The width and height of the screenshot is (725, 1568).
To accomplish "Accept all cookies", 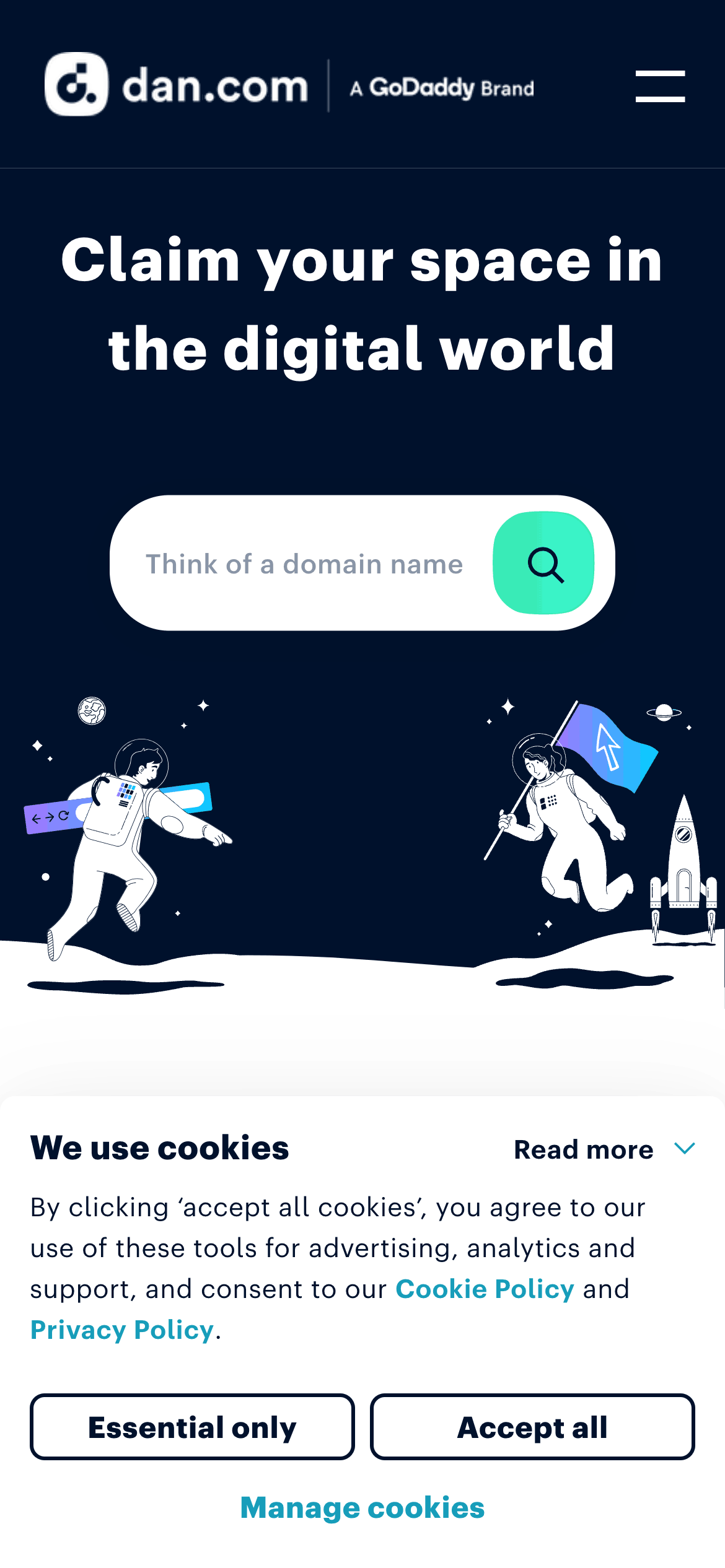I will [532, 1427].
